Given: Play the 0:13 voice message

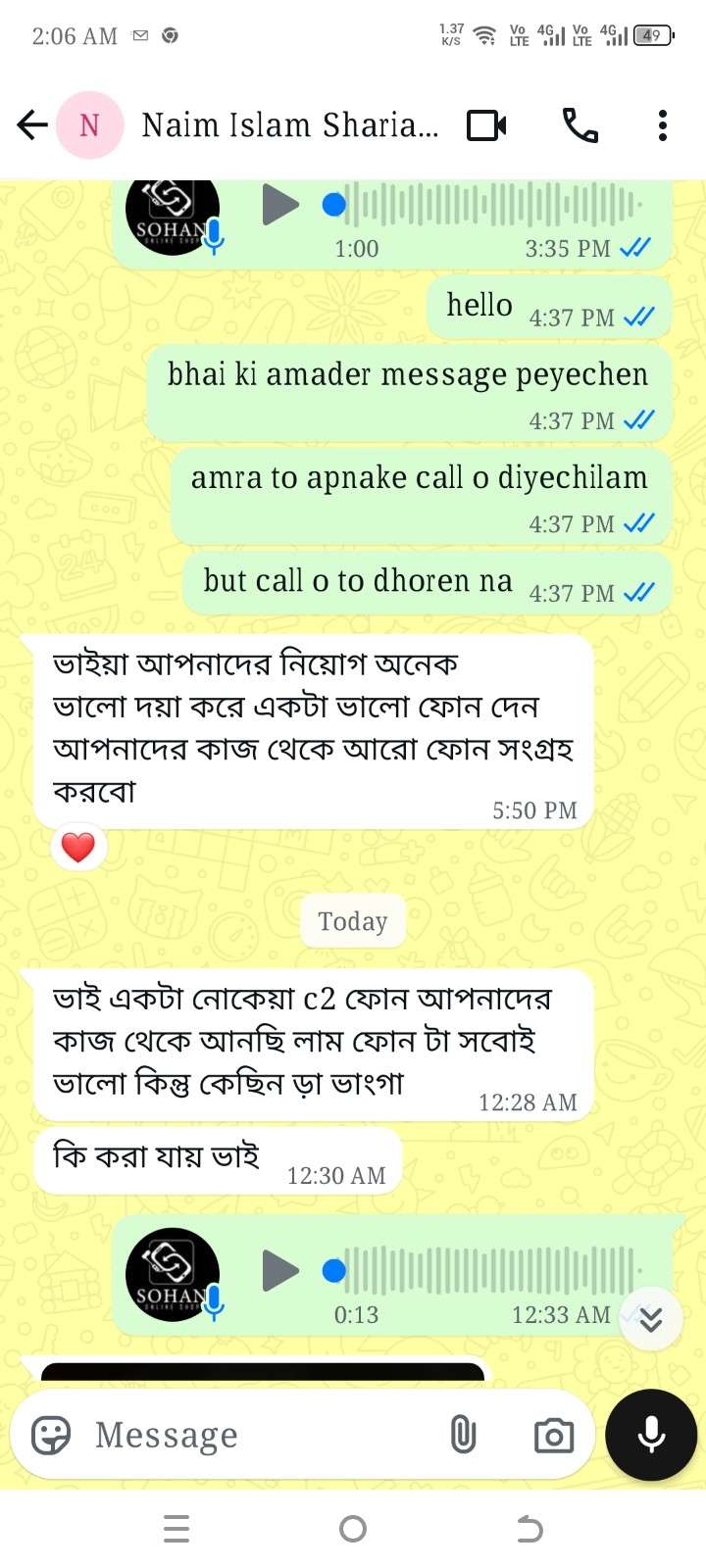Looking at the screenshot, I should coord(280,1271).
